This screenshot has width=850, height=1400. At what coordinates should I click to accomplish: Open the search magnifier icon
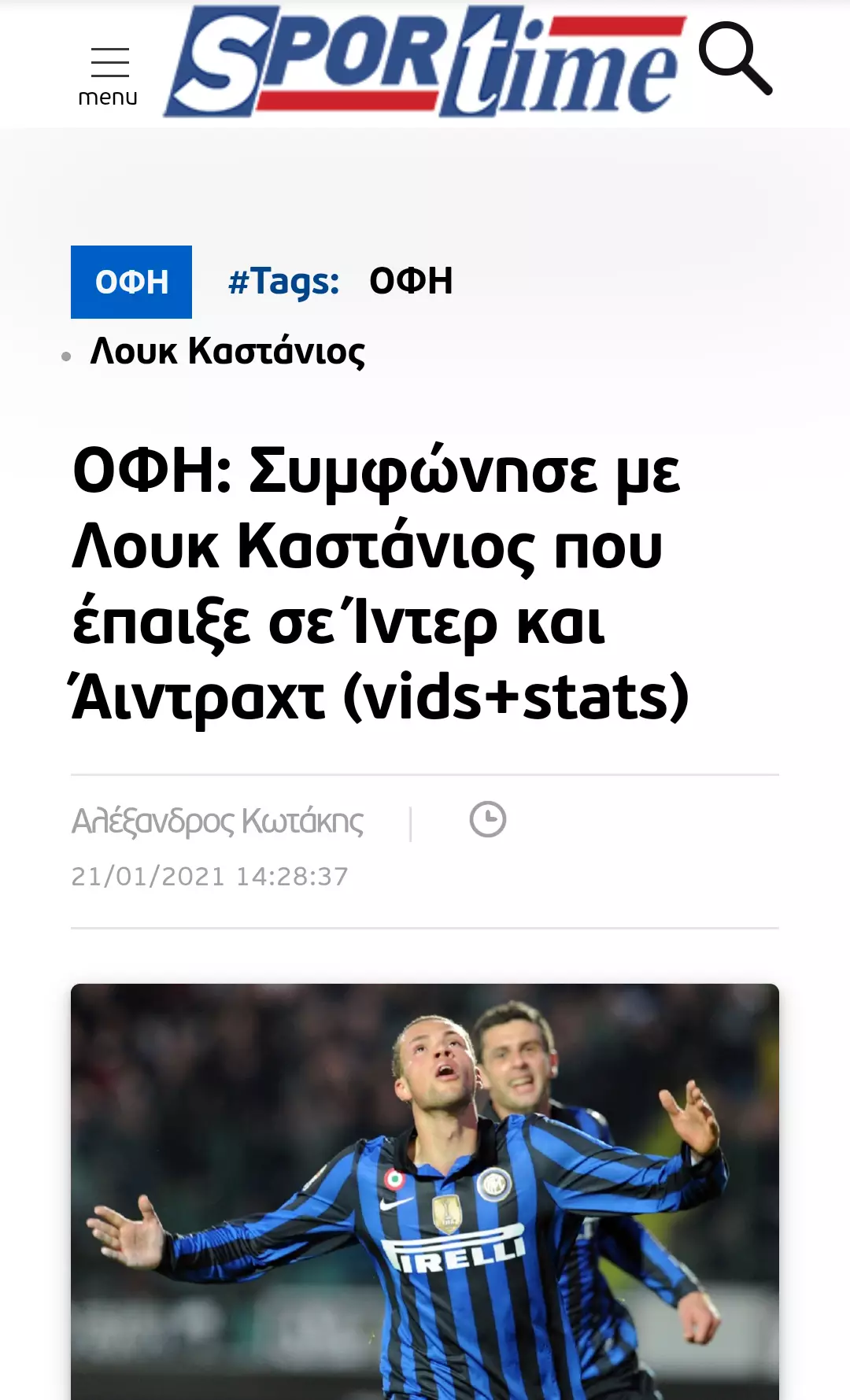[736, 59]
